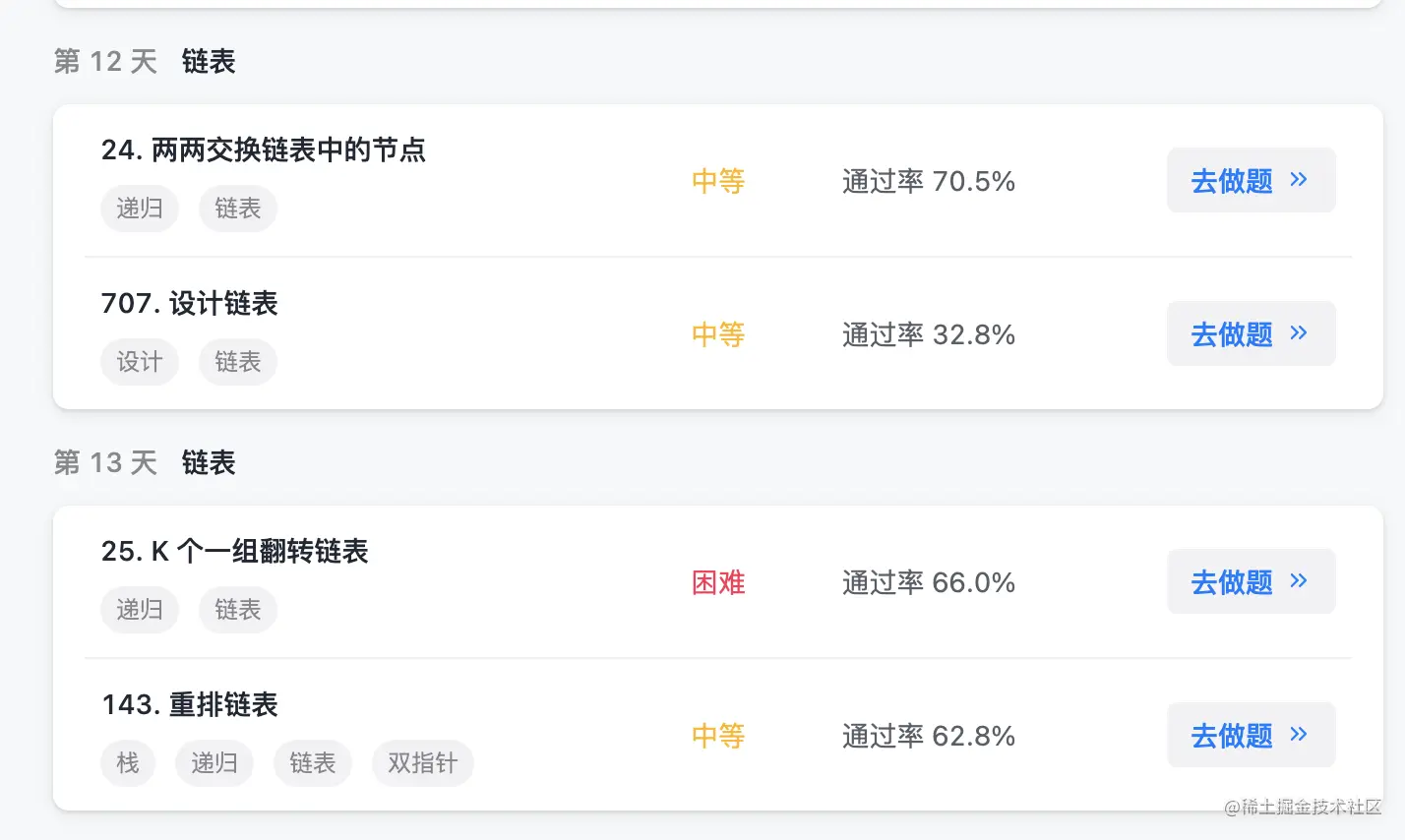This screenshot has width=1405, height=840.
Task: Go solve 143. 重排链表 with 去做题
Action: click(x=1250, y=735)
